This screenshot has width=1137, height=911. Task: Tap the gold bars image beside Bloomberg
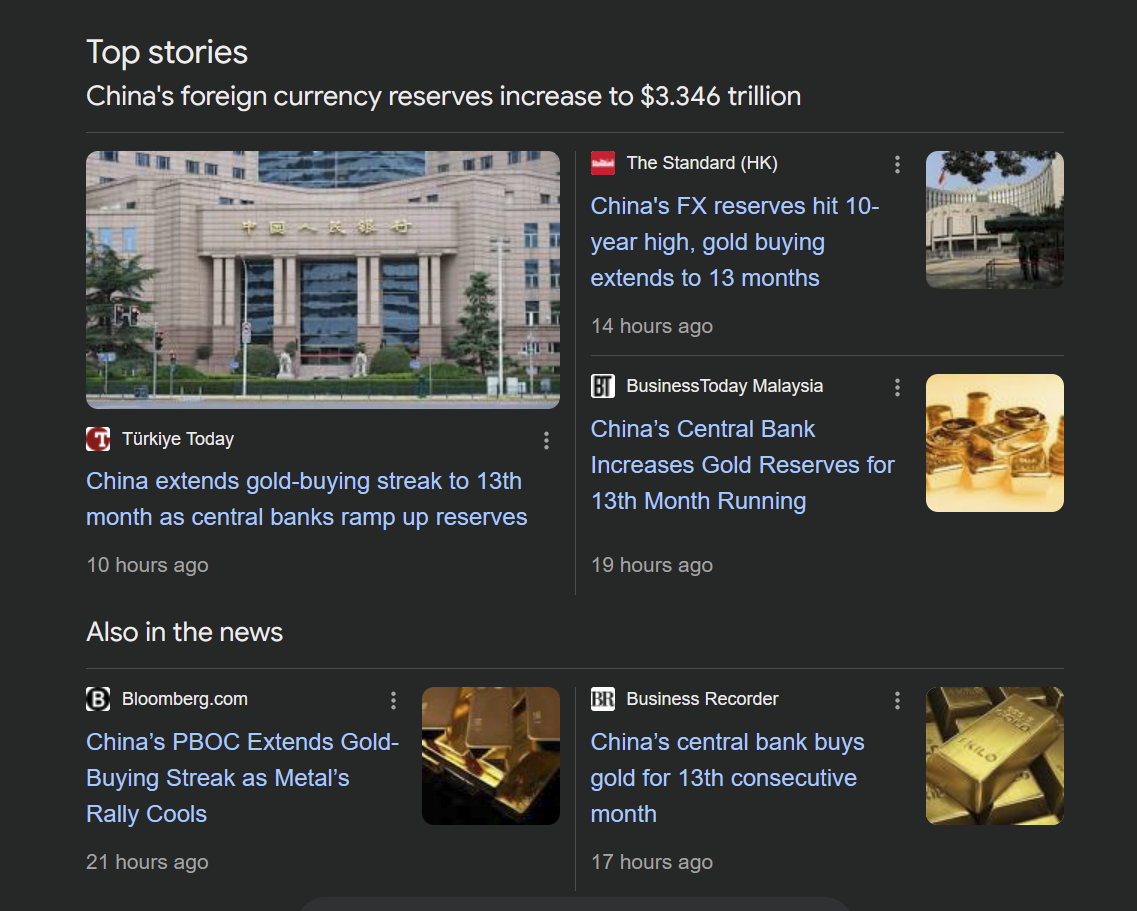490,755
